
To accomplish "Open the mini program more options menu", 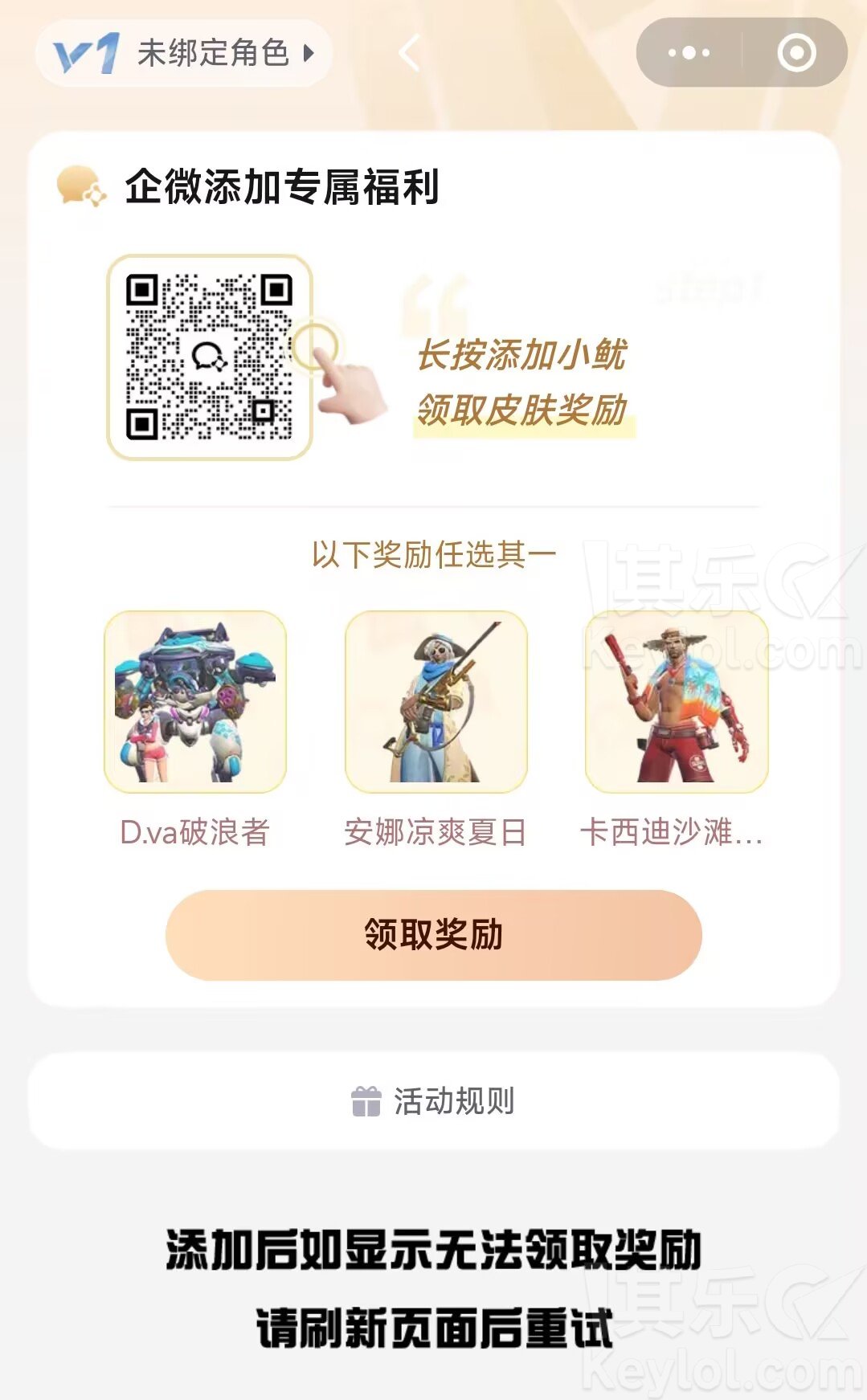I will [689, 54].
